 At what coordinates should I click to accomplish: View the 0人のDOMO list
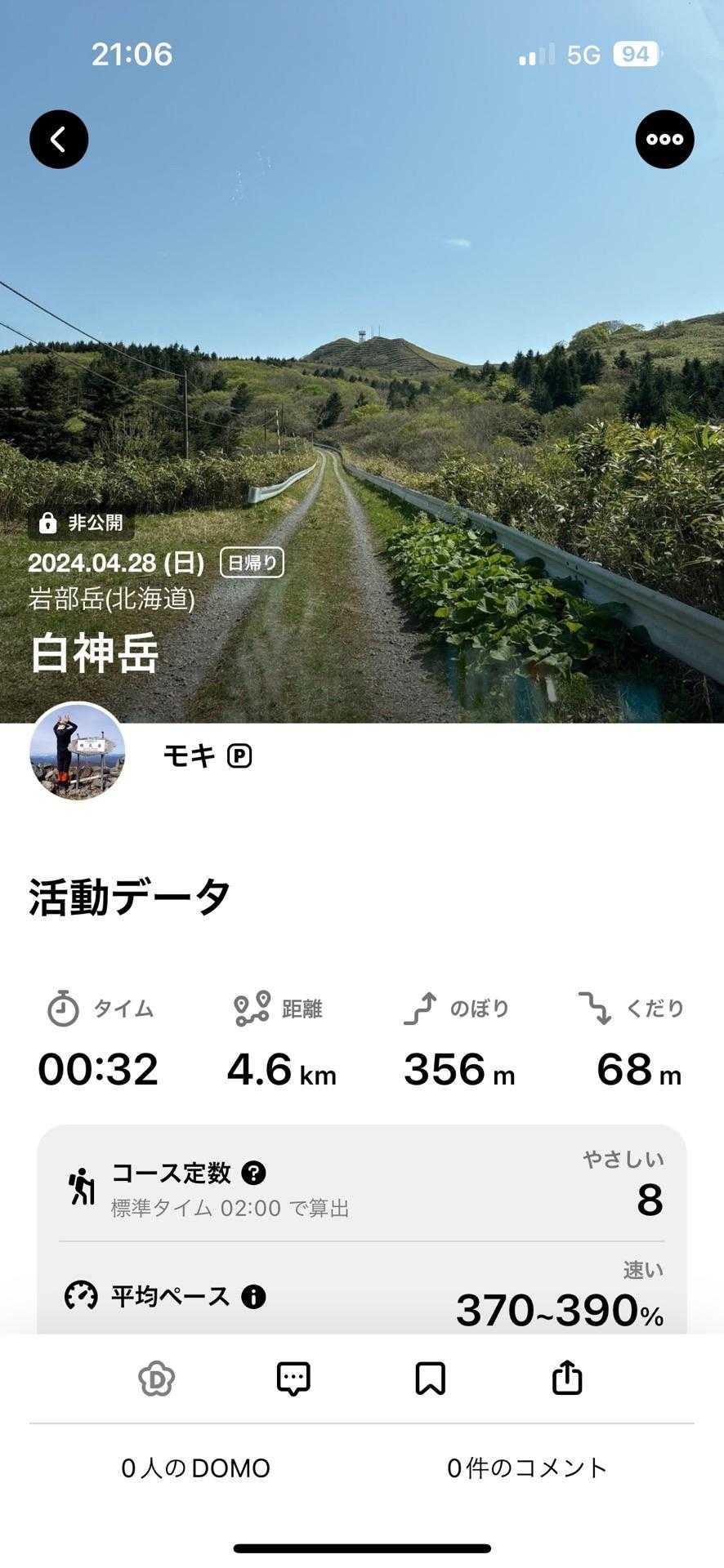click(195, 1468)
